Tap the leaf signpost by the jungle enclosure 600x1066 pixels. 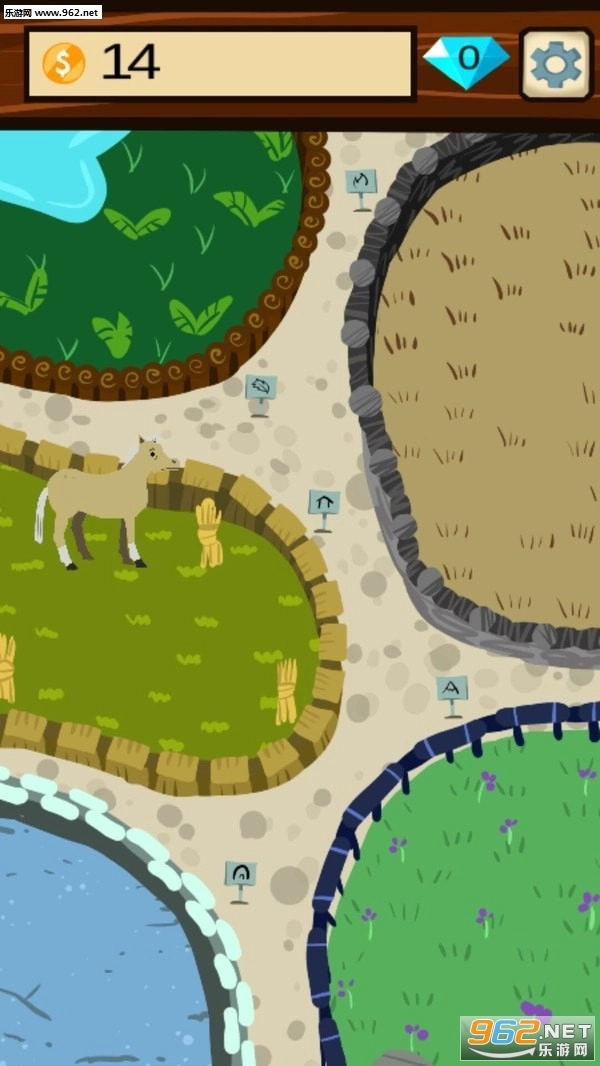[260, 389]
